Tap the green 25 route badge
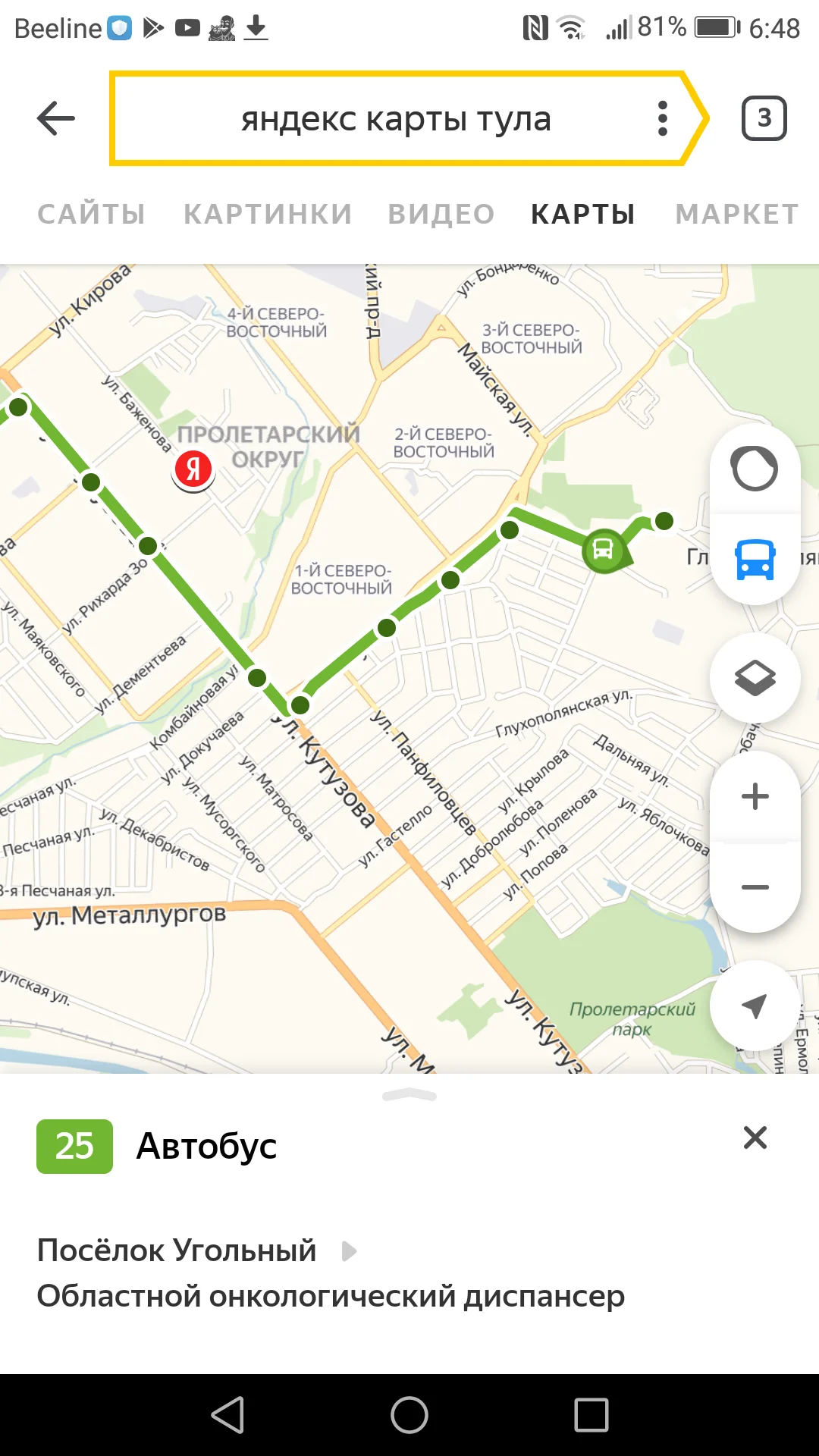This screenshot has width=819, height=1456. (x=75, y=1145)
